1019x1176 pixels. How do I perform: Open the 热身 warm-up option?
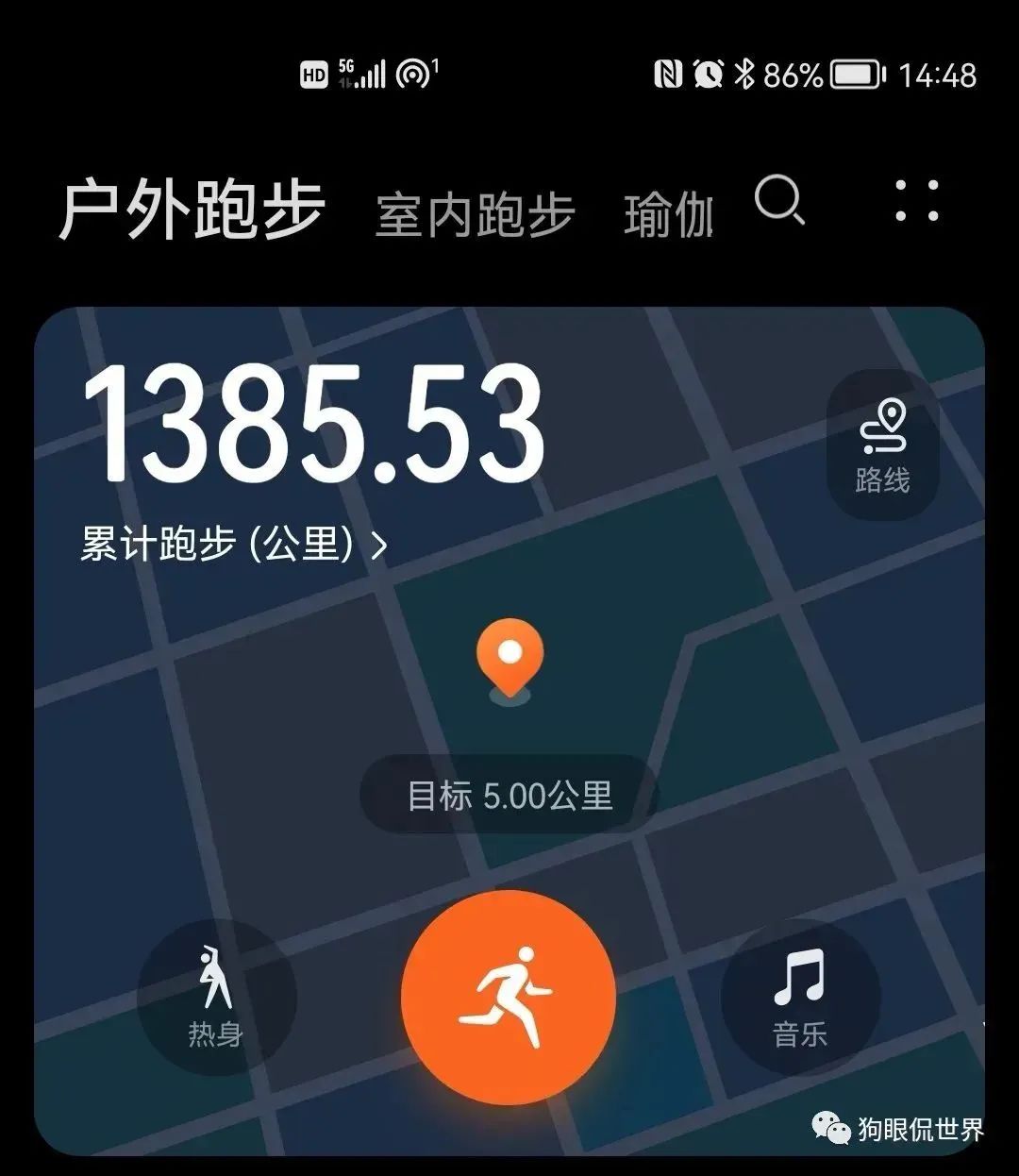point(216,999)
